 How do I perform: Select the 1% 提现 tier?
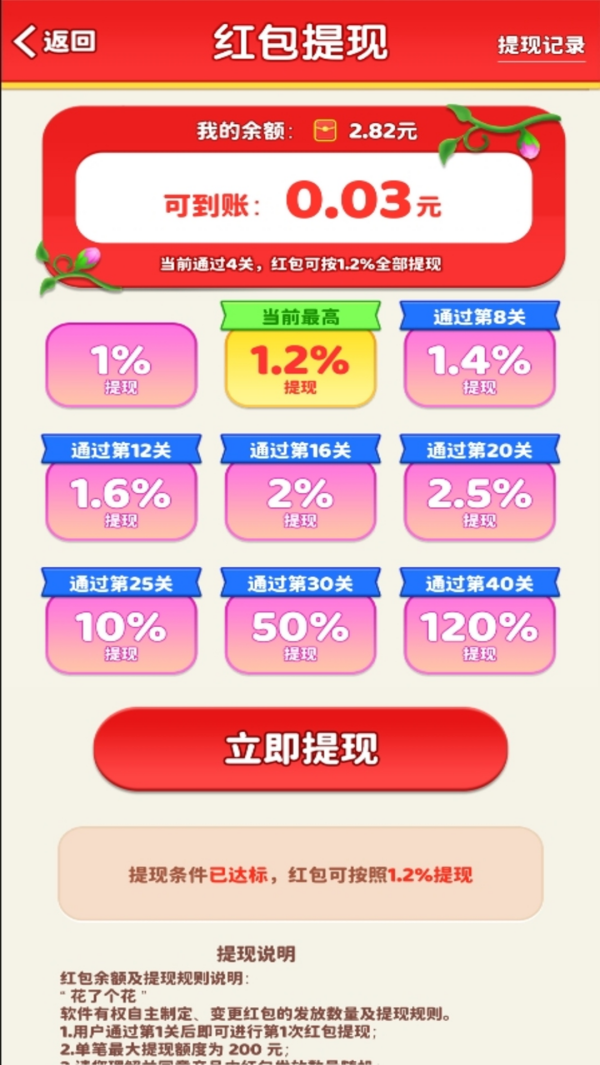[x=121, y=366]
